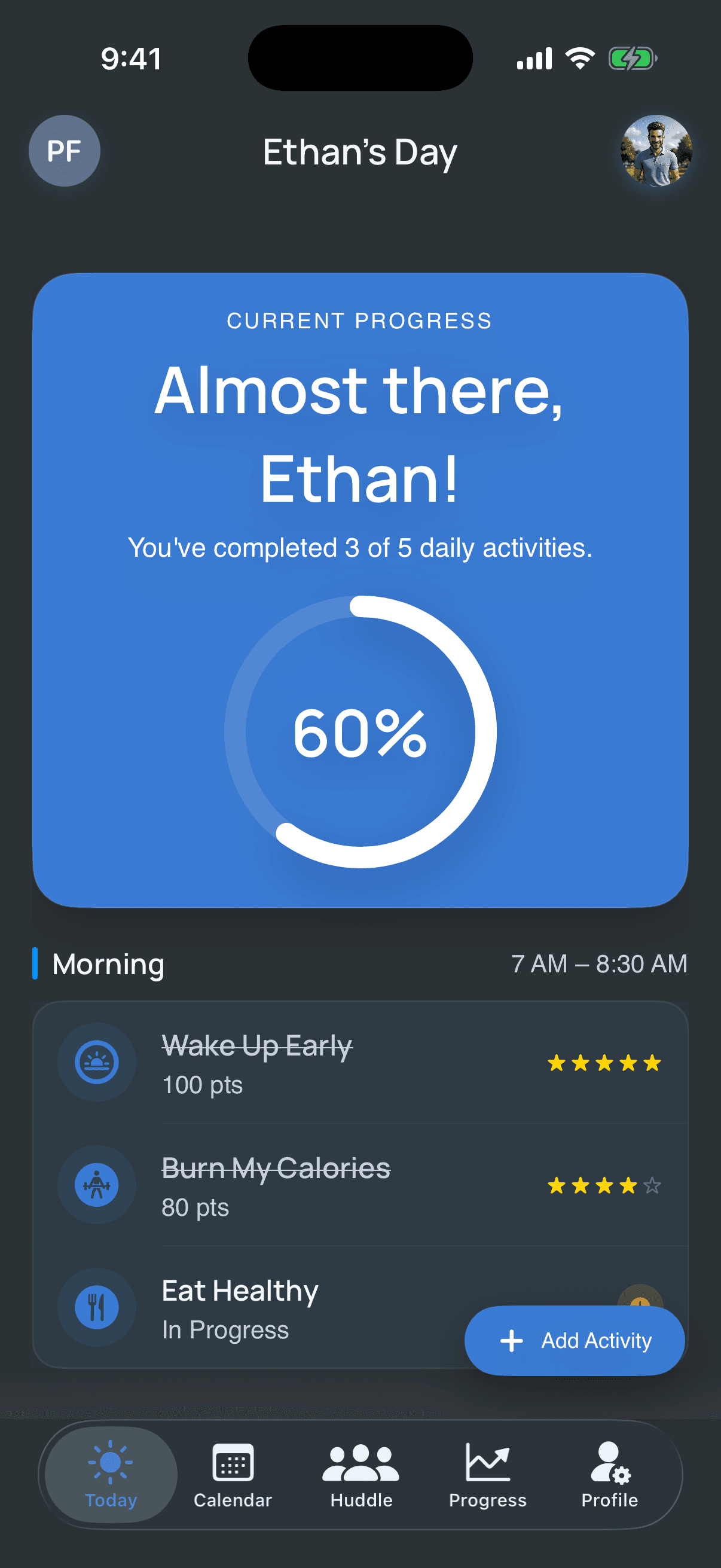Screen dimensions: 721x1568
Task: Click the utensils icon for Eat Healthy
Action: [97, 1306]
